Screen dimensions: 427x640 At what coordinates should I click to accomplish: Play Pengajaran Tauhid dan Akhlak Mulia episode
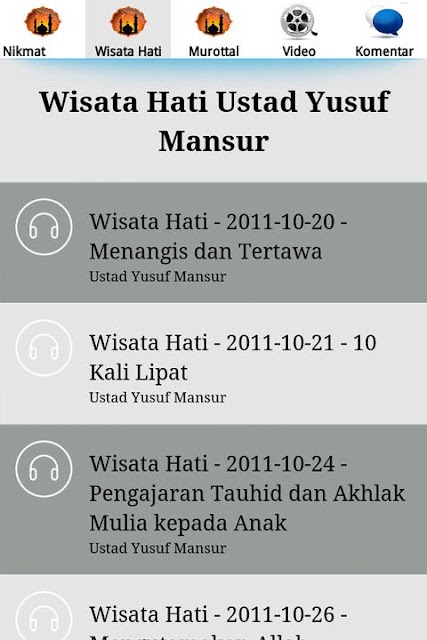tap(214, 500)
